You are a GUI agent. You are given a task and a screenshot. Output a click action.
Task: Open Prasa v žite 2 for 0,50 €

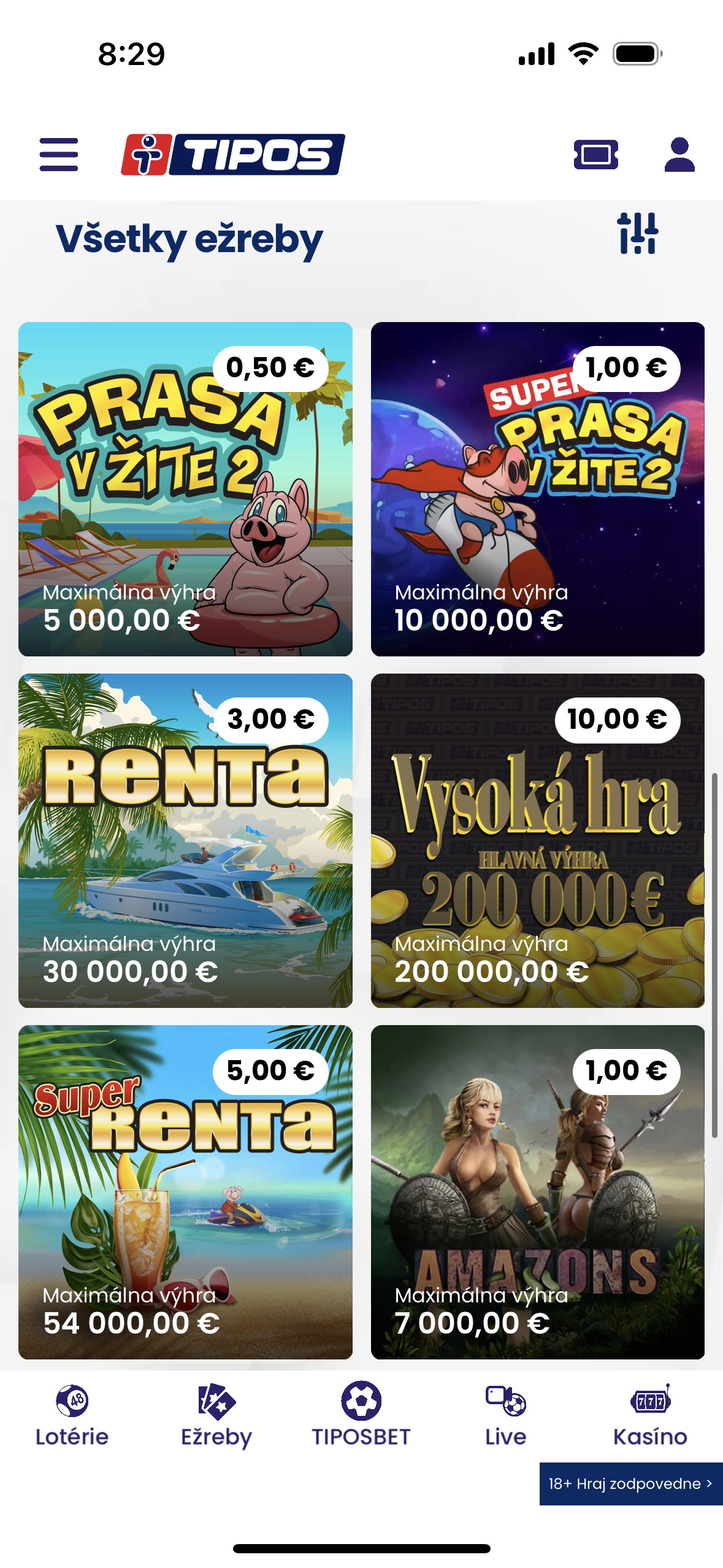click(x=185, y=489)
